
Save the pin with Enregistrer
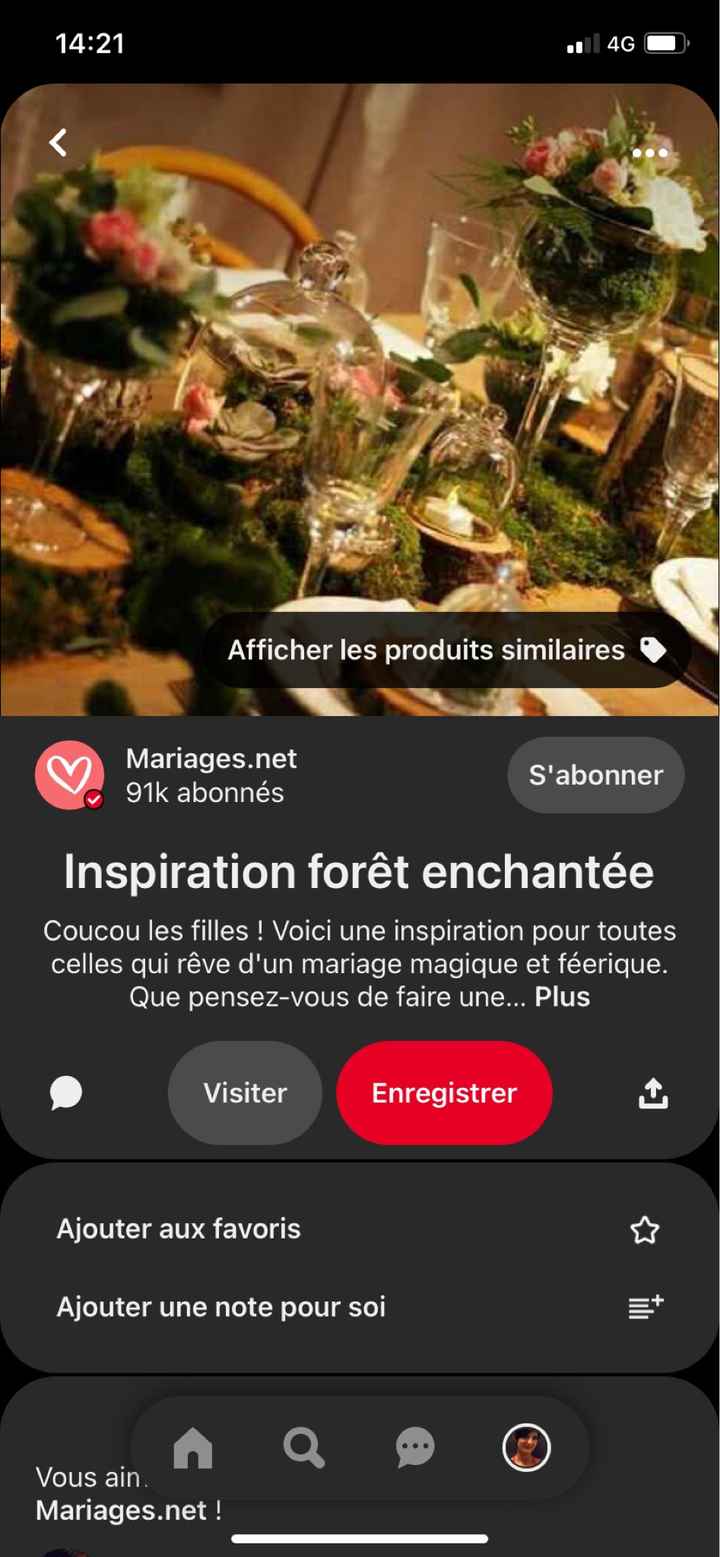tap(444, 1093)
